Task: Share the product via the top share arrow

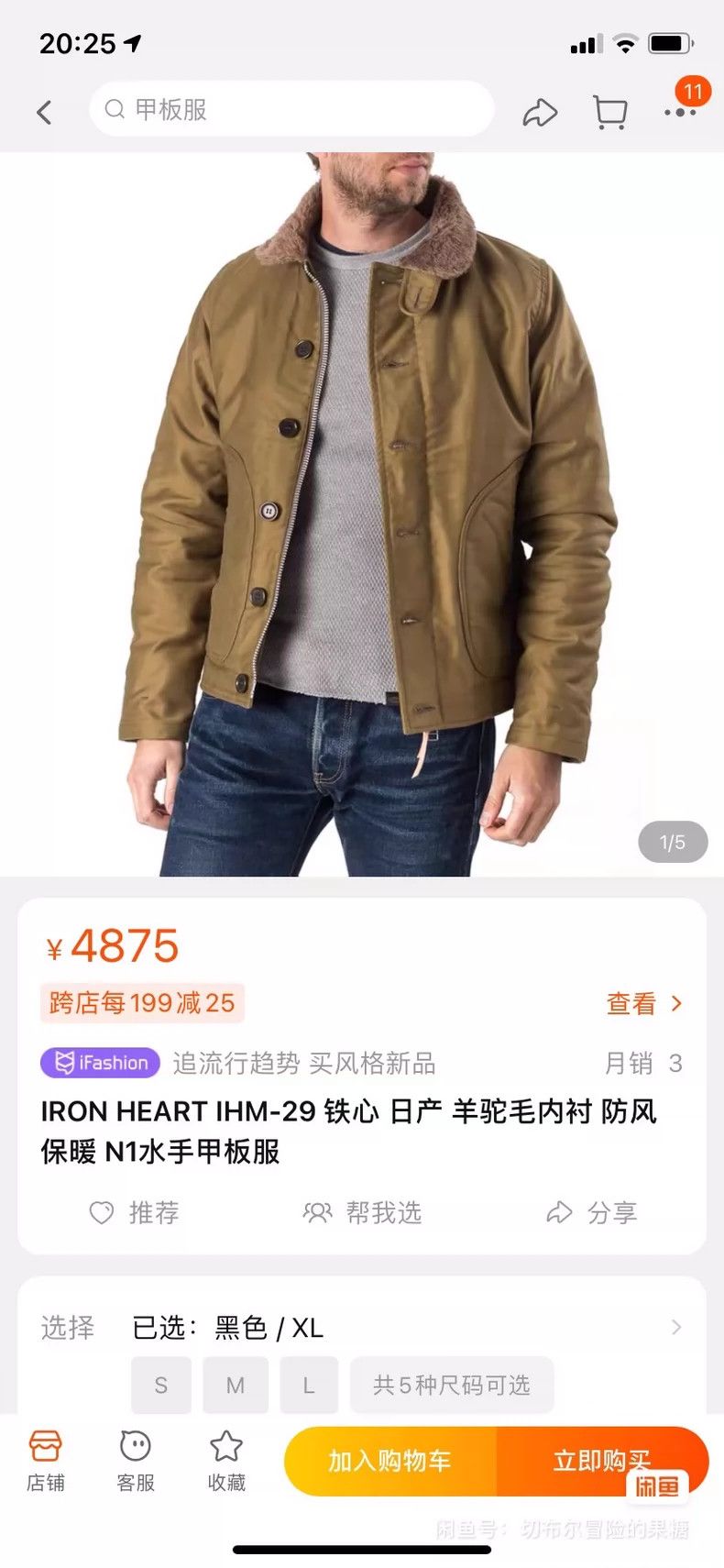Action: coord(540,112)
